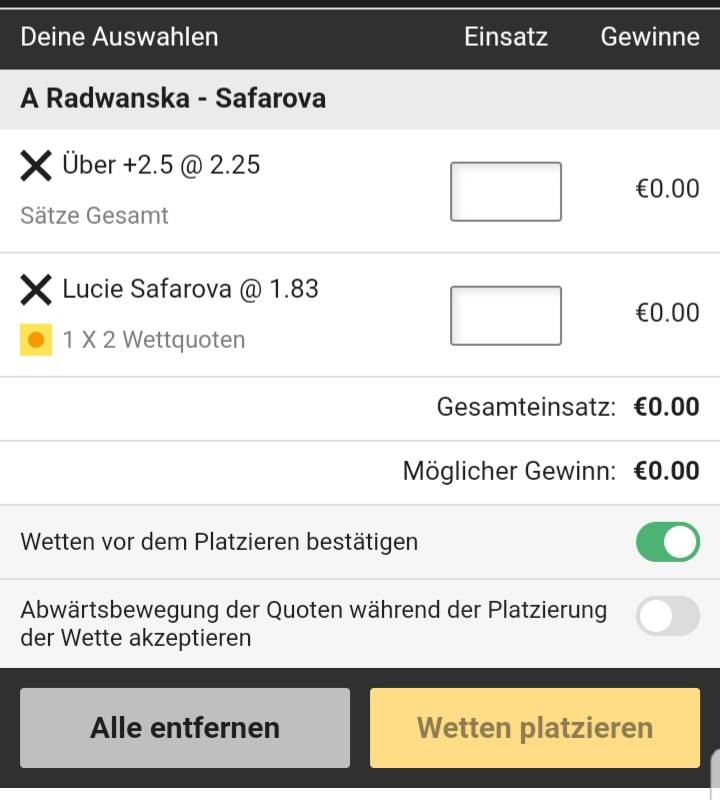The height and width of the screenshot is (800, 720).
Task: Tap Alle entfernen to clear selections
Action: pyautogui.click(x=185, y=727)
